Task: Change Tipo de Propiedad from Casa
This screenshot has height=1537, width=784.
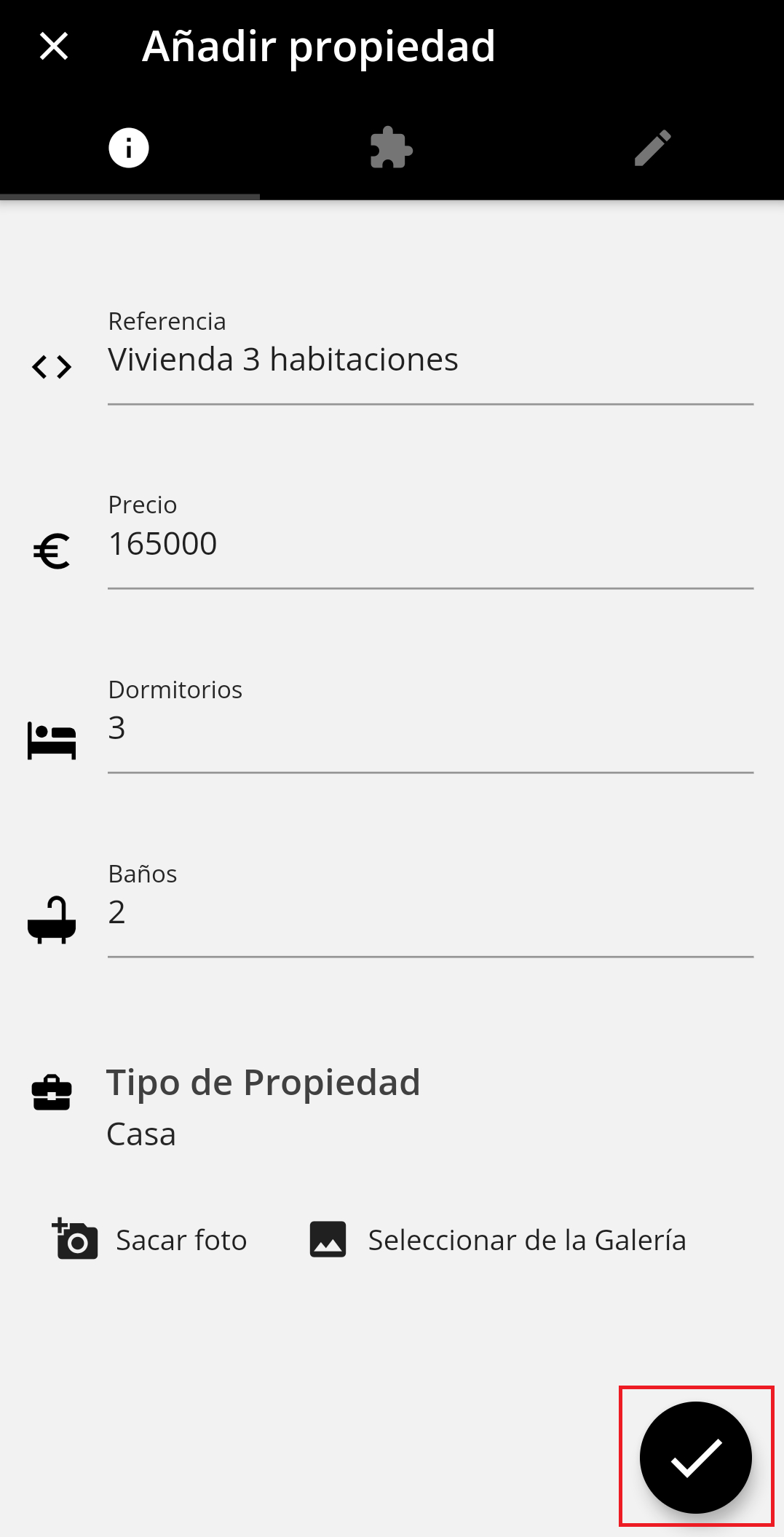Action: click(262, 1107)
